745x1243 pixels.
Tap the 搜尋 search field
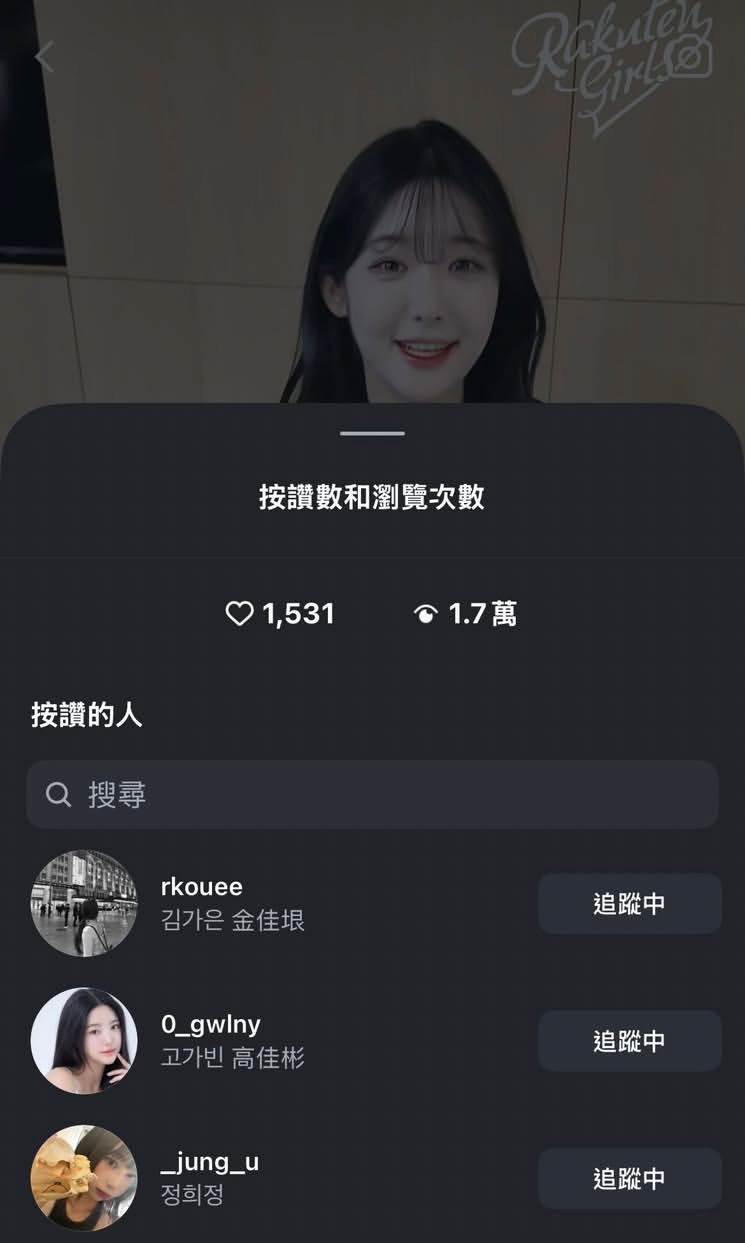(x=372, y=795)
